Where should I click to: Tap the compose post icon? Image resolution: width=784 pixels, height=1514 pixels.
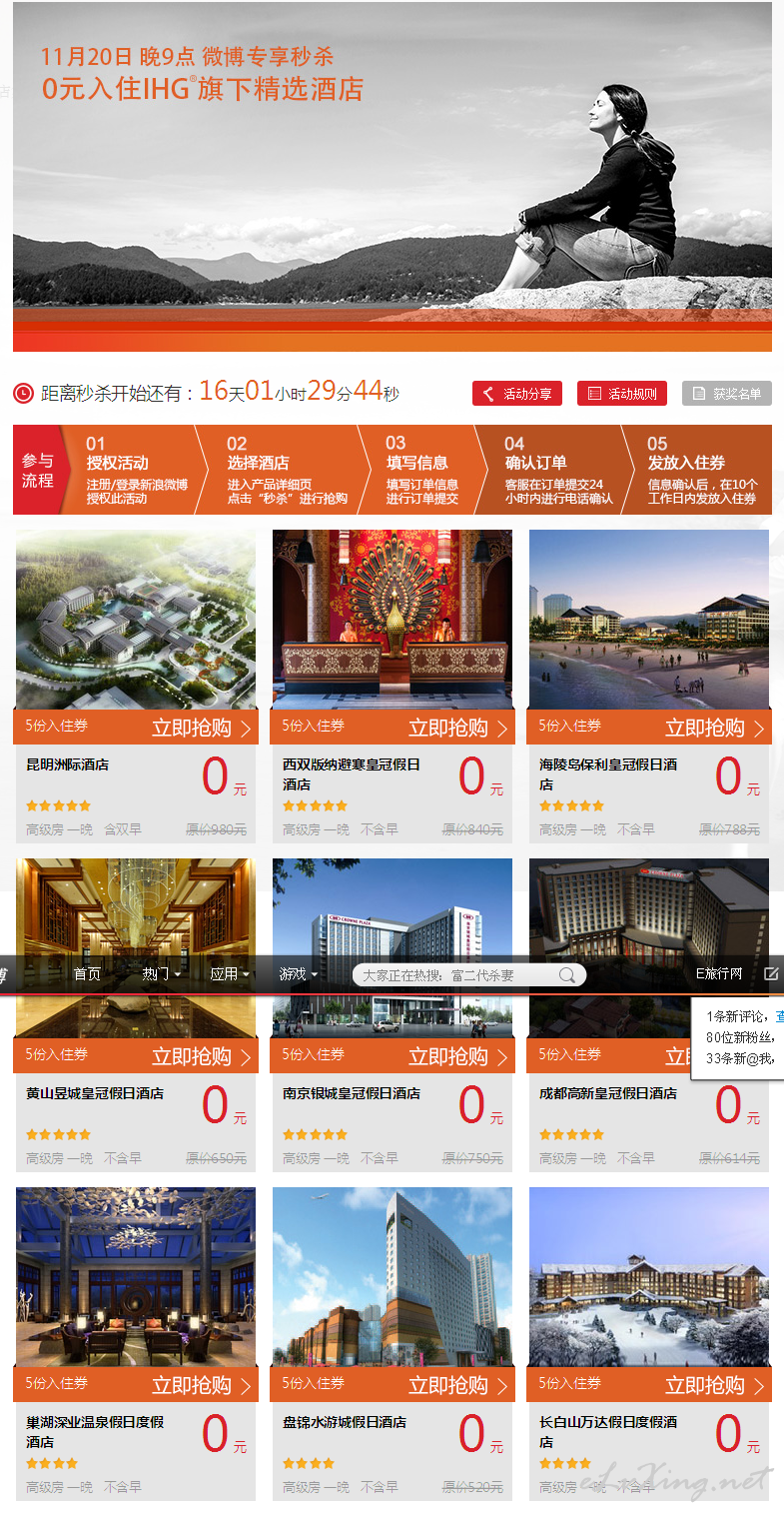pos(771,974)
